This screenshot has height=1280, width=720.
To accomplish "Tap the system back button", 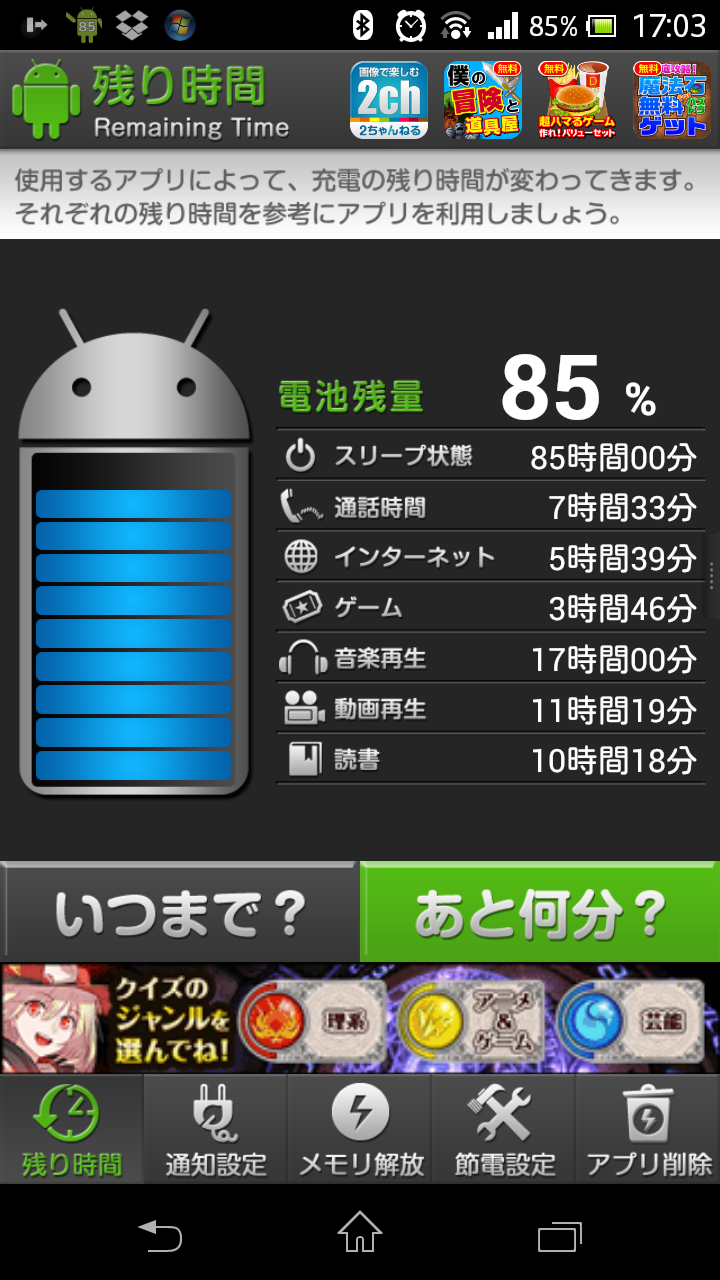I will click(x=160, y=1235).
